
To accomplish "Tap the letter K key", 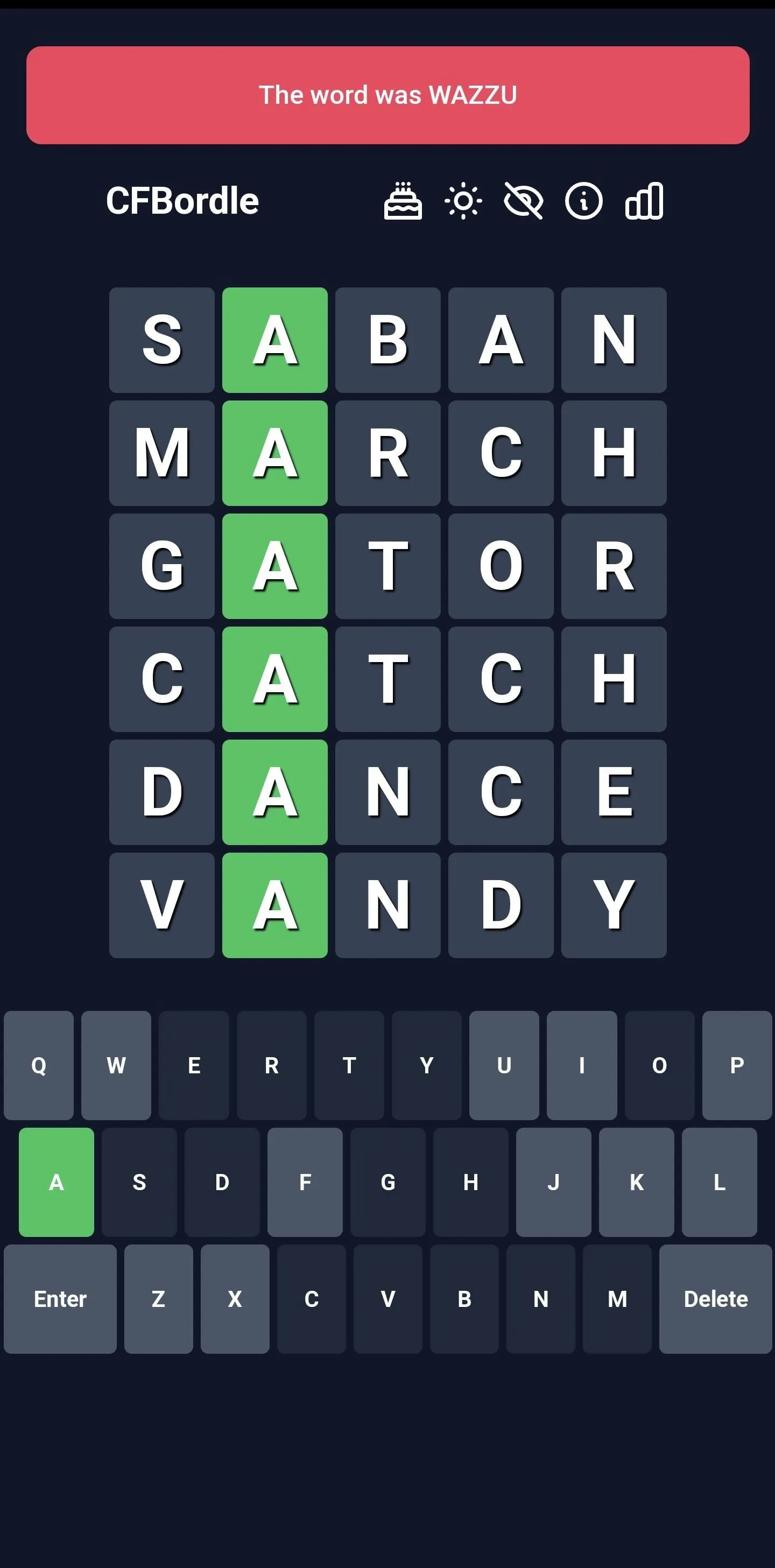I will point(636,1182).
